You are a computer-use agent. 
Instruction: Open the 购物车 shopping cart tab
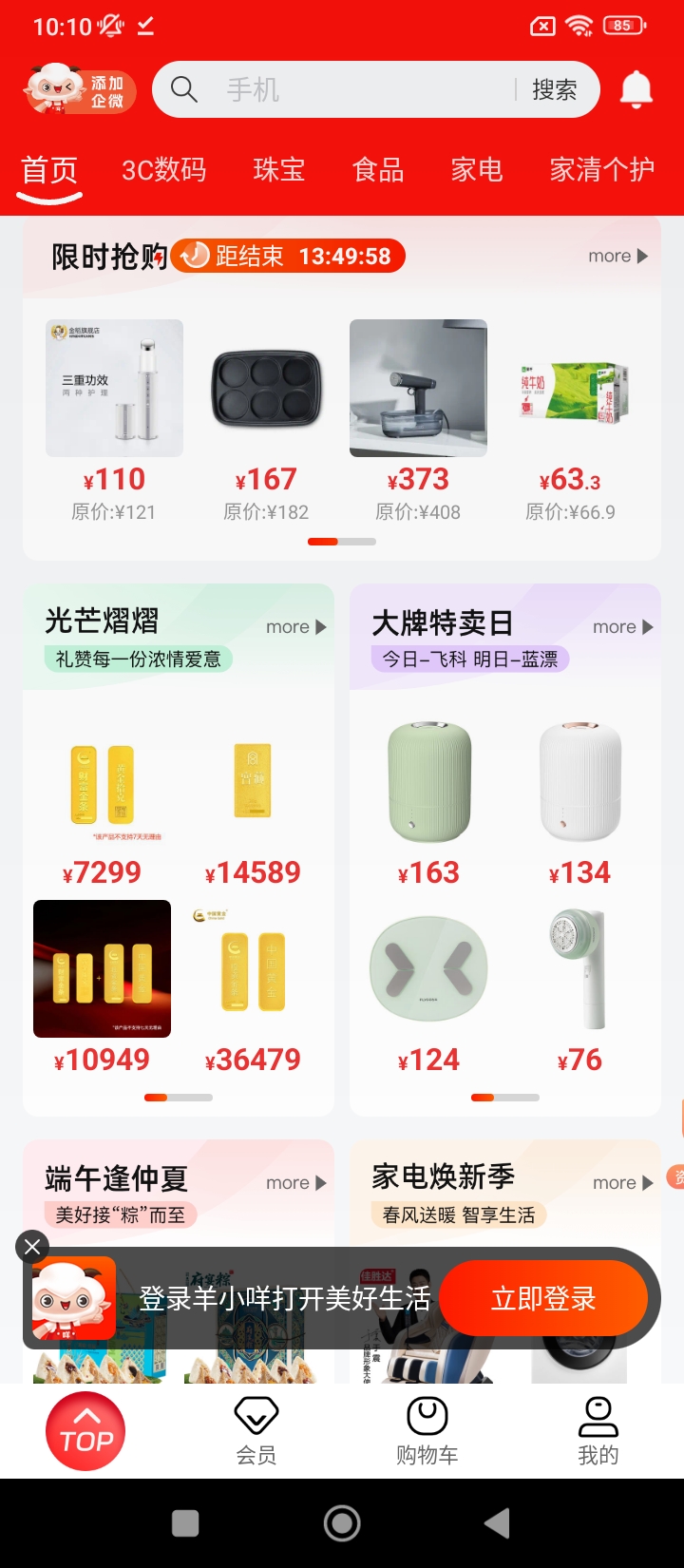click(427, 1431)
